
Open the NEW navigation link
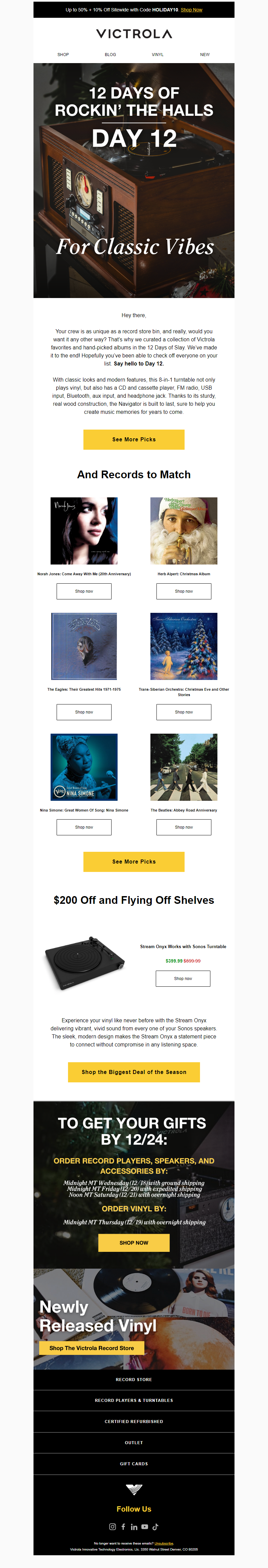(205, 55)
